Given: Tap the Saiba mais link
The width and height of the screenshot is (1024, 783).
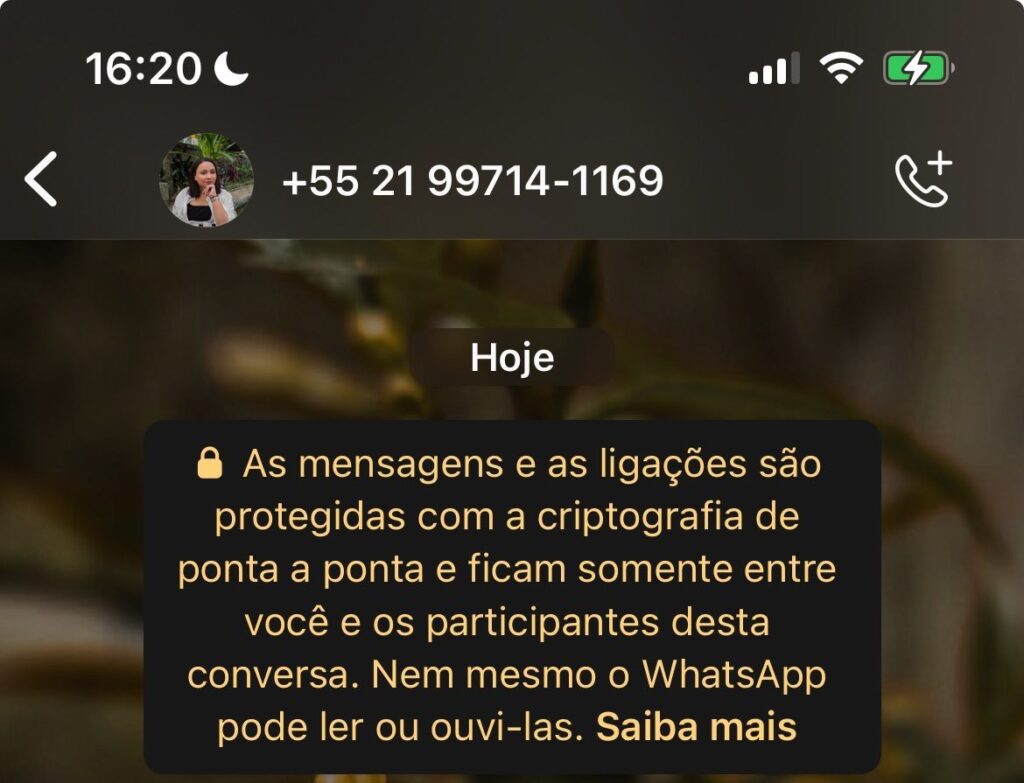Looking at the screenshot, I should [x=696, y=727].
